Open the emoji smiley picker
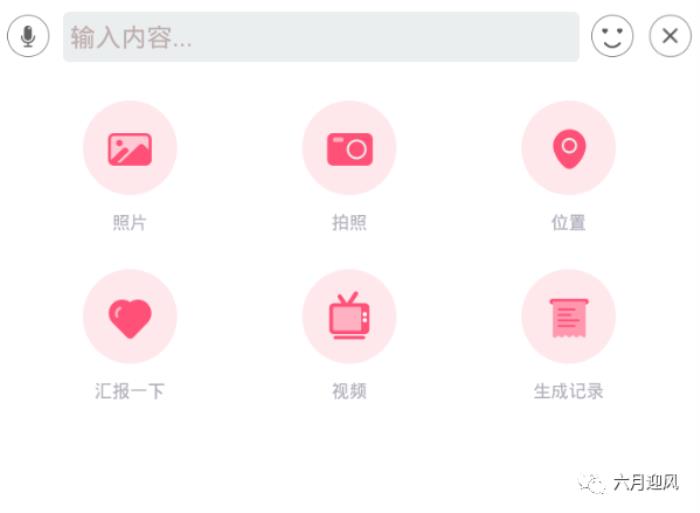This screenshot has height=513, width=700. [x=612, y=37]
